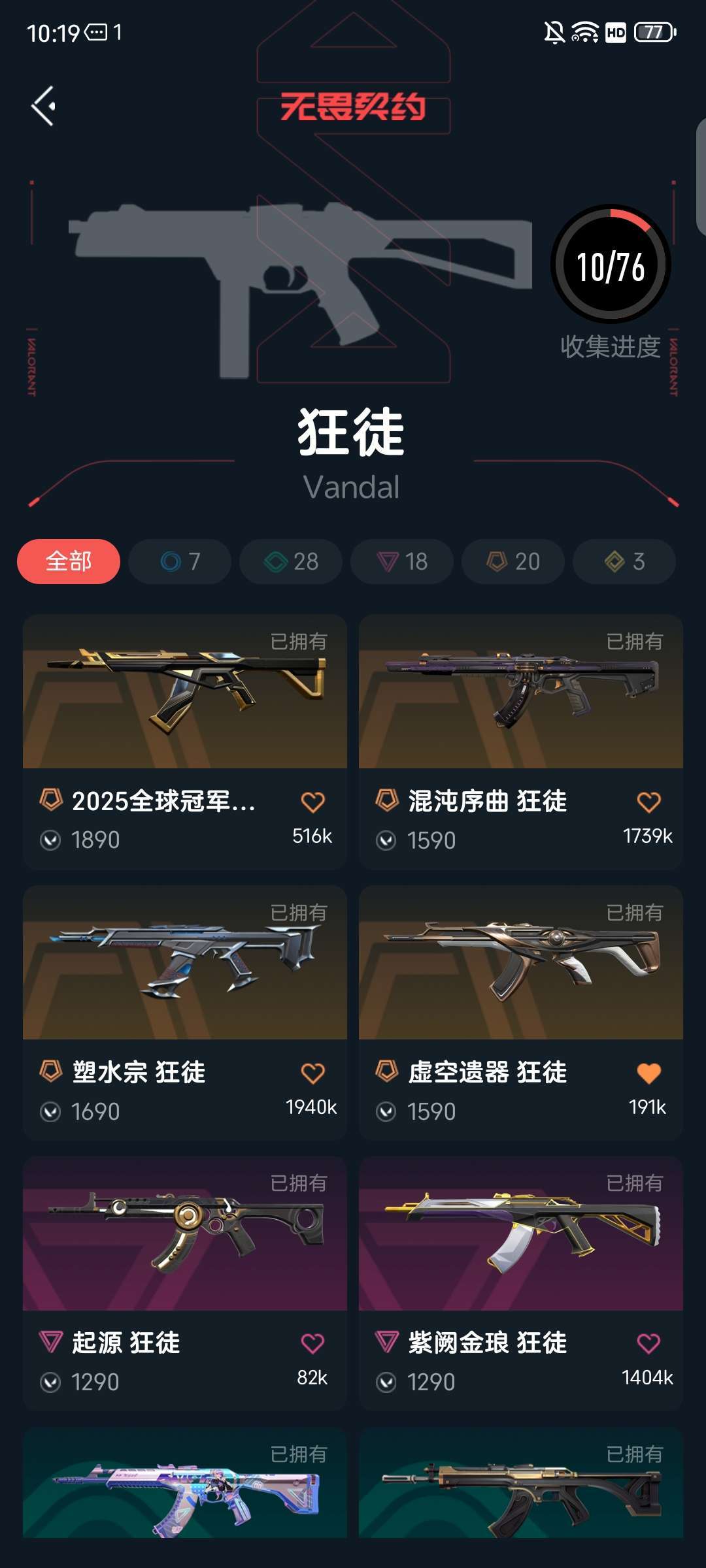Select the 全部 filter chip
Image resolution: width=706 pixels, height=1568 pixels.
click(69, 561)
